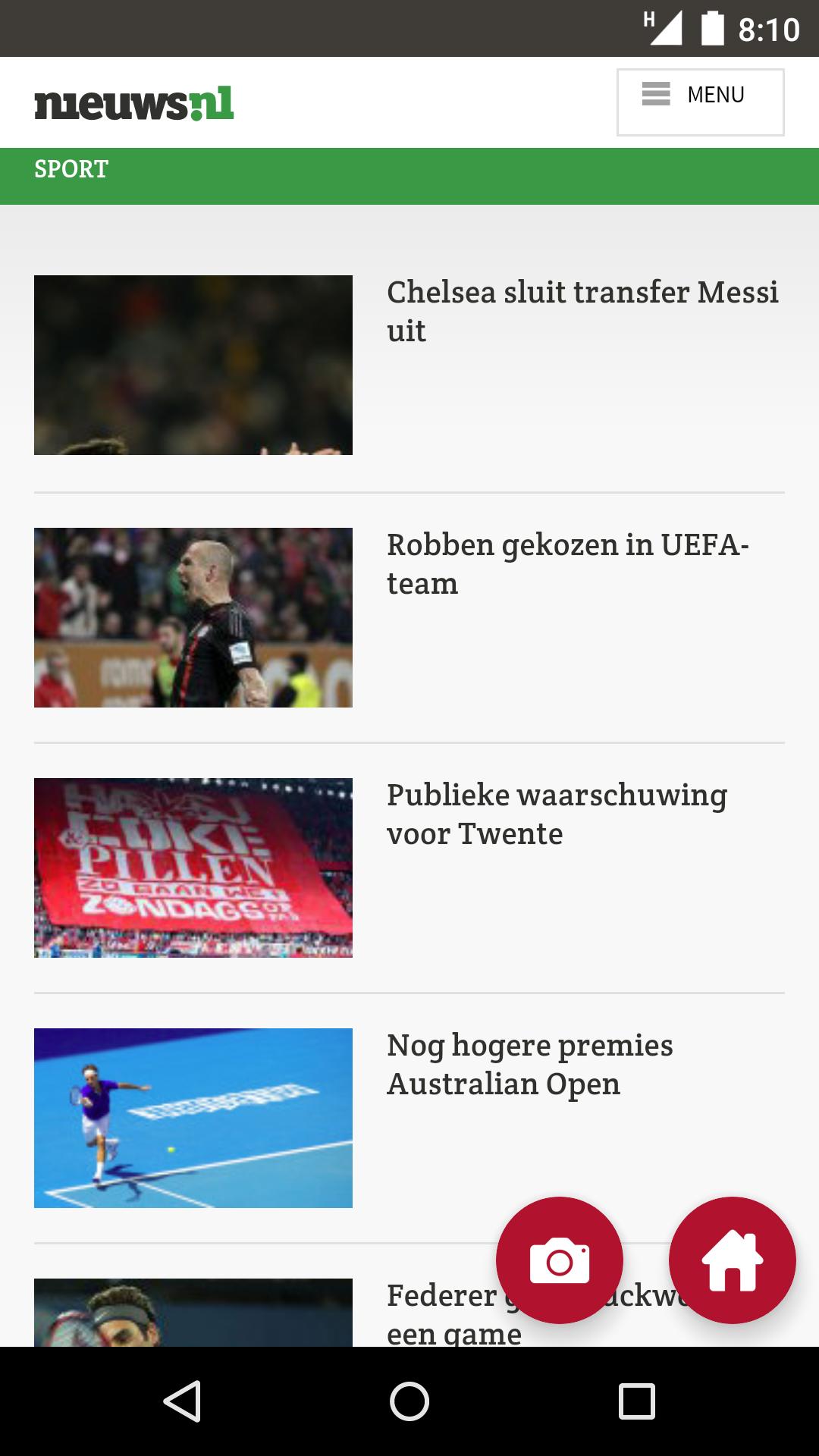This screenshot has height=1456, width=819.
Task: Tap the red camera floating button
Action: [x=560, y=1260]
